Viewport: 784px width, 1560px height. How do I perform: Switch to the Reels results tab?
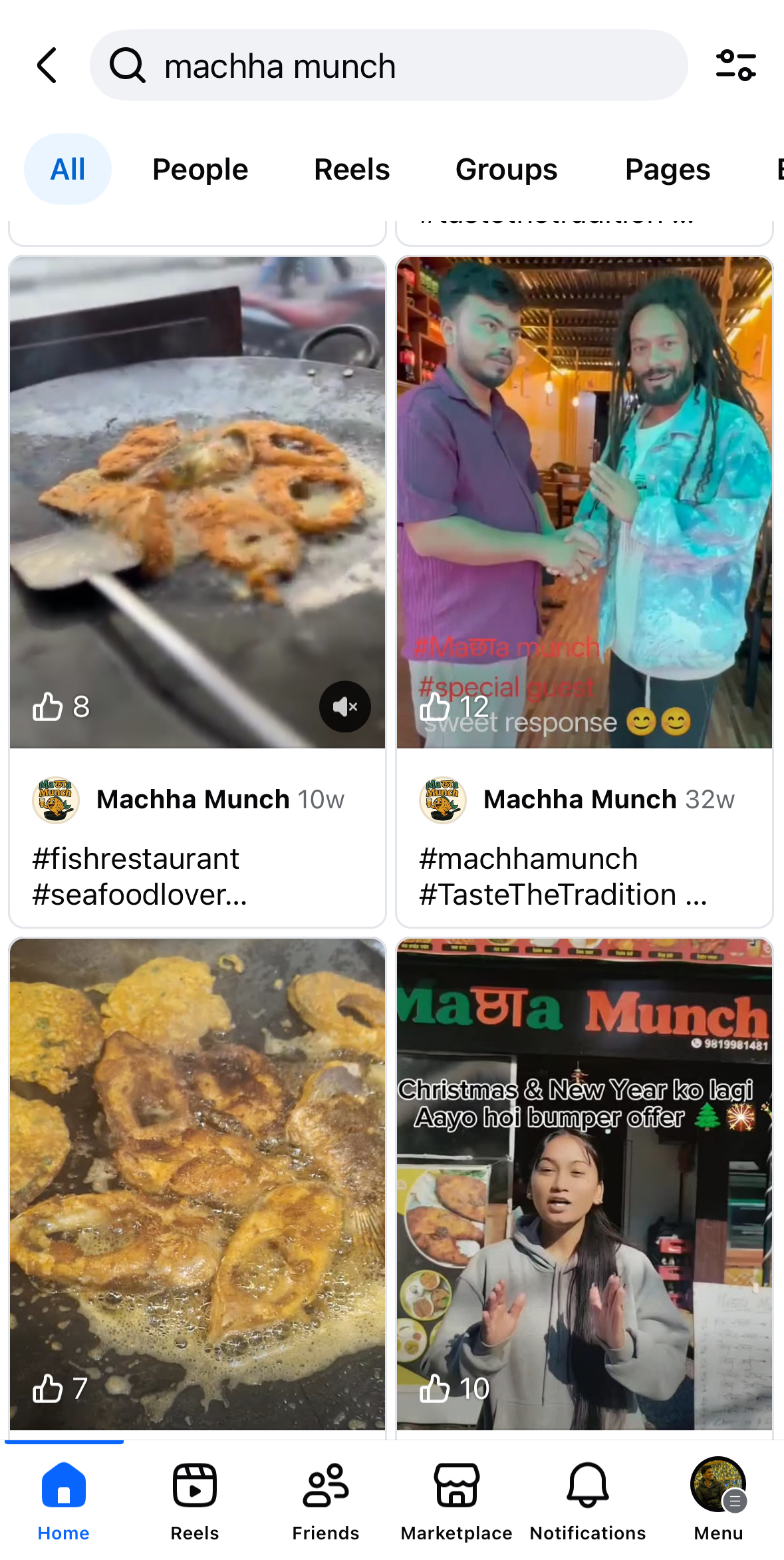[352, 169]
